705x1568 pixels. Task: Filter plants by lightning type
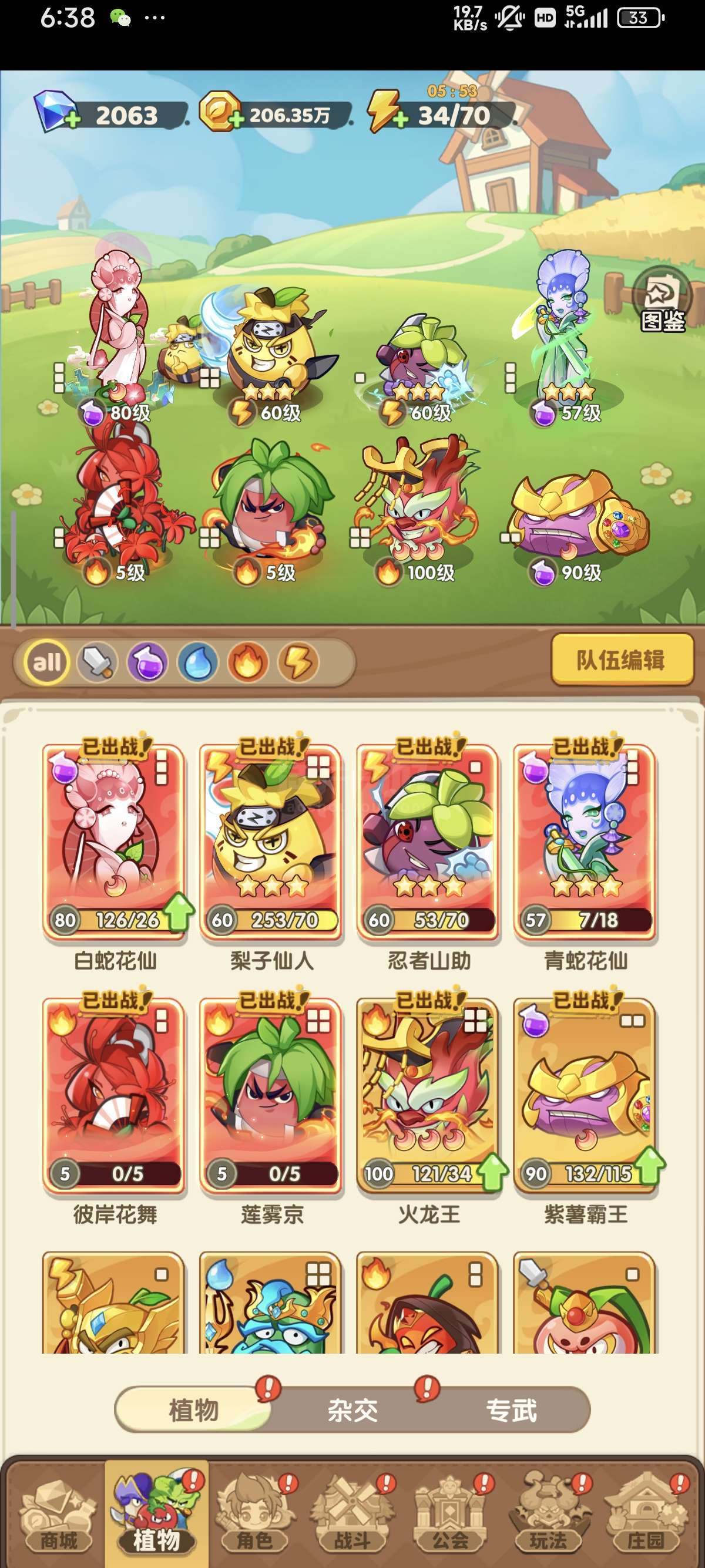point(298,662)
